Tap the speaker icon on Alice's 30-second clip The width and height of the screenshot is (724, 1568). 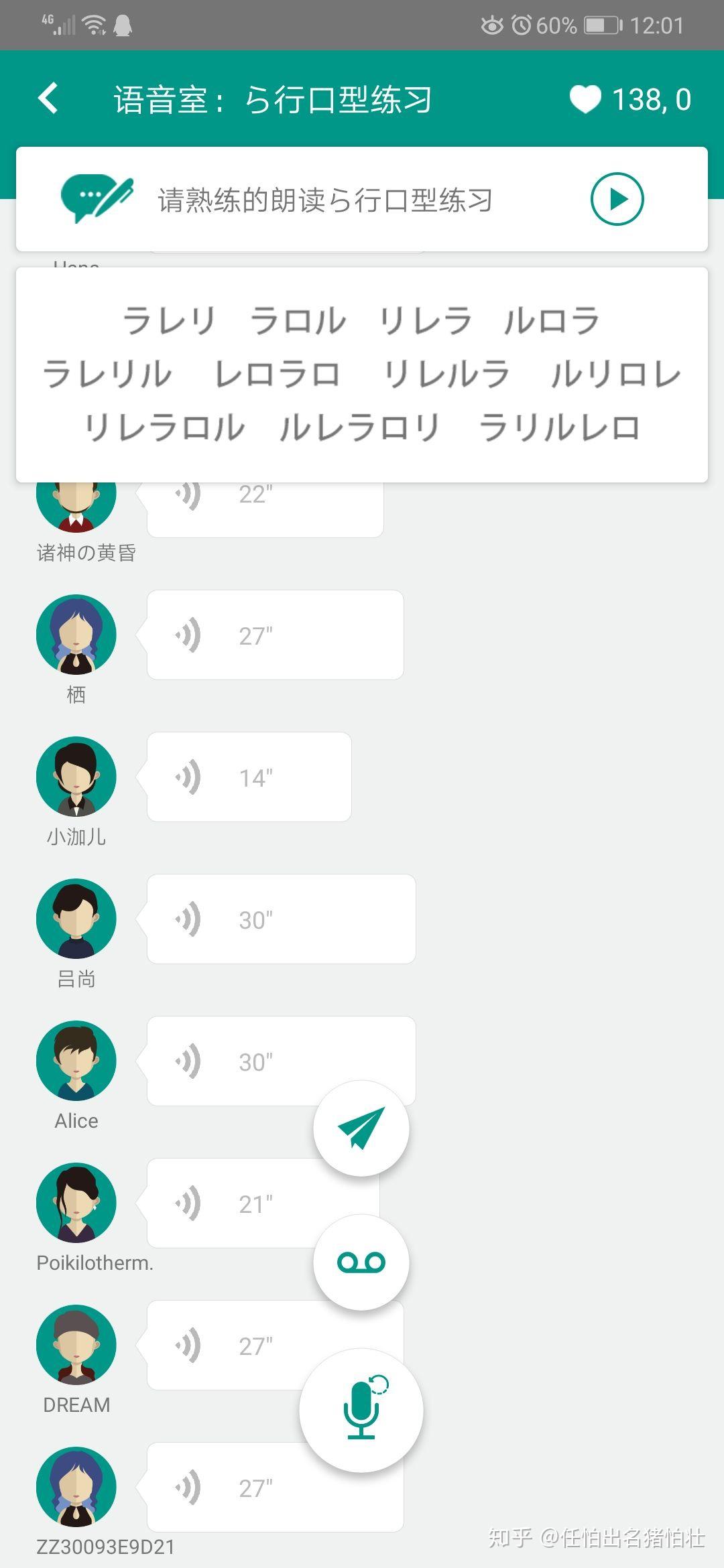click(190, 1059)
